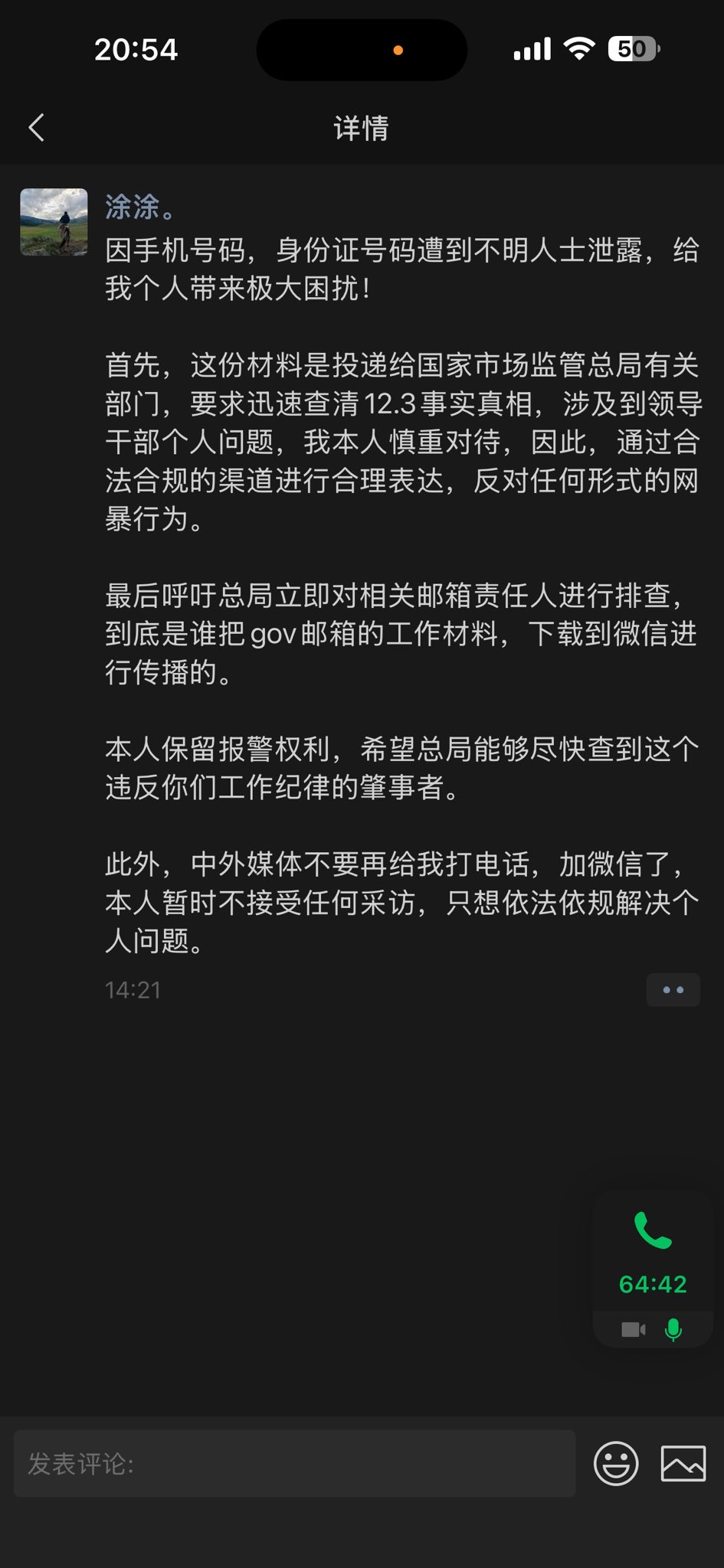The image size is (724, 1568).
Task: Focus the 发表评论 comment field
Action: click(295, 1463)
